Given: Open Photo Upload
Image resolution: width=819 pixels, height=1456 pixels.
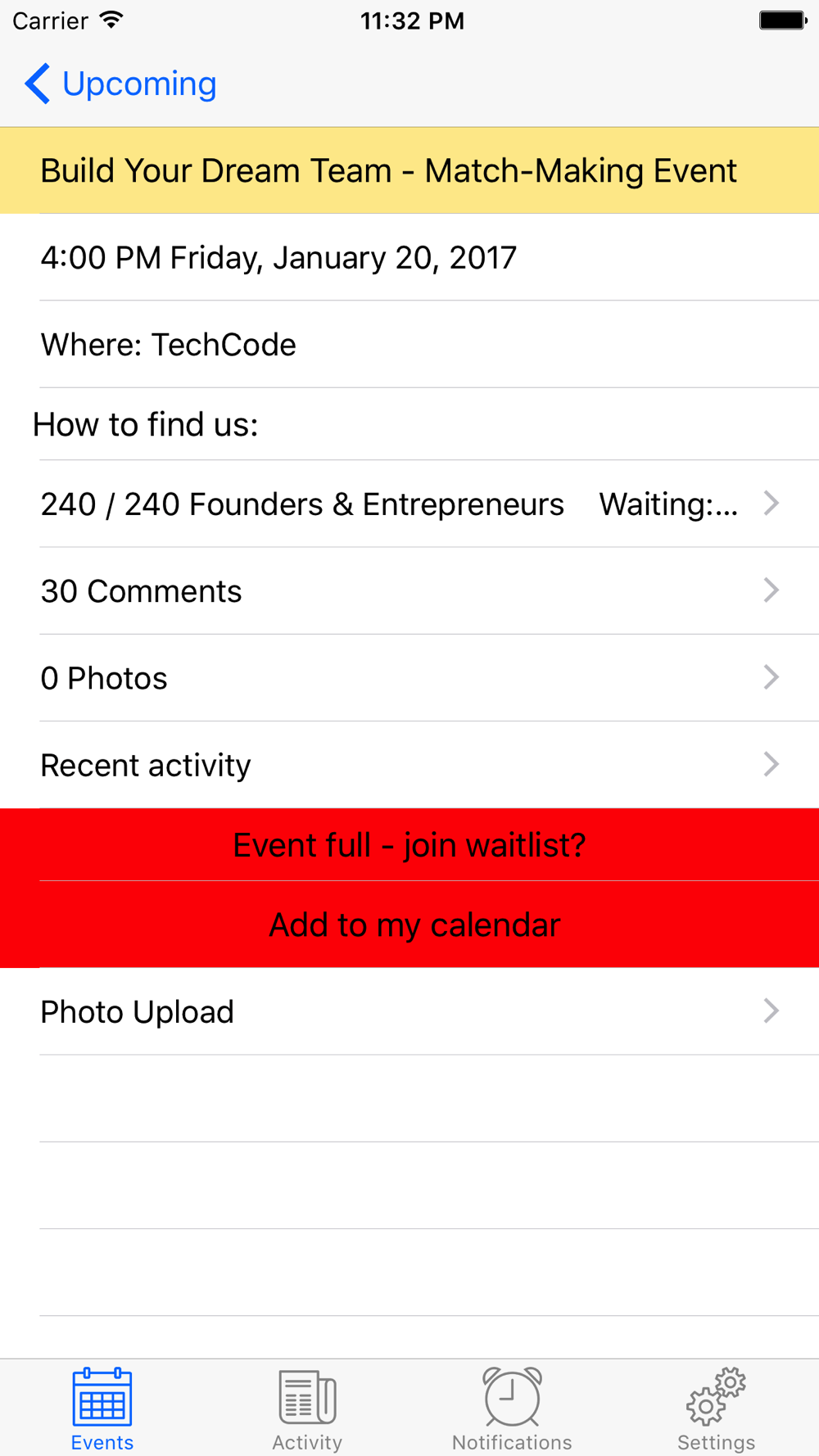Looking at the screenshot, I should pyautogui.click(x=409, y=1012).
